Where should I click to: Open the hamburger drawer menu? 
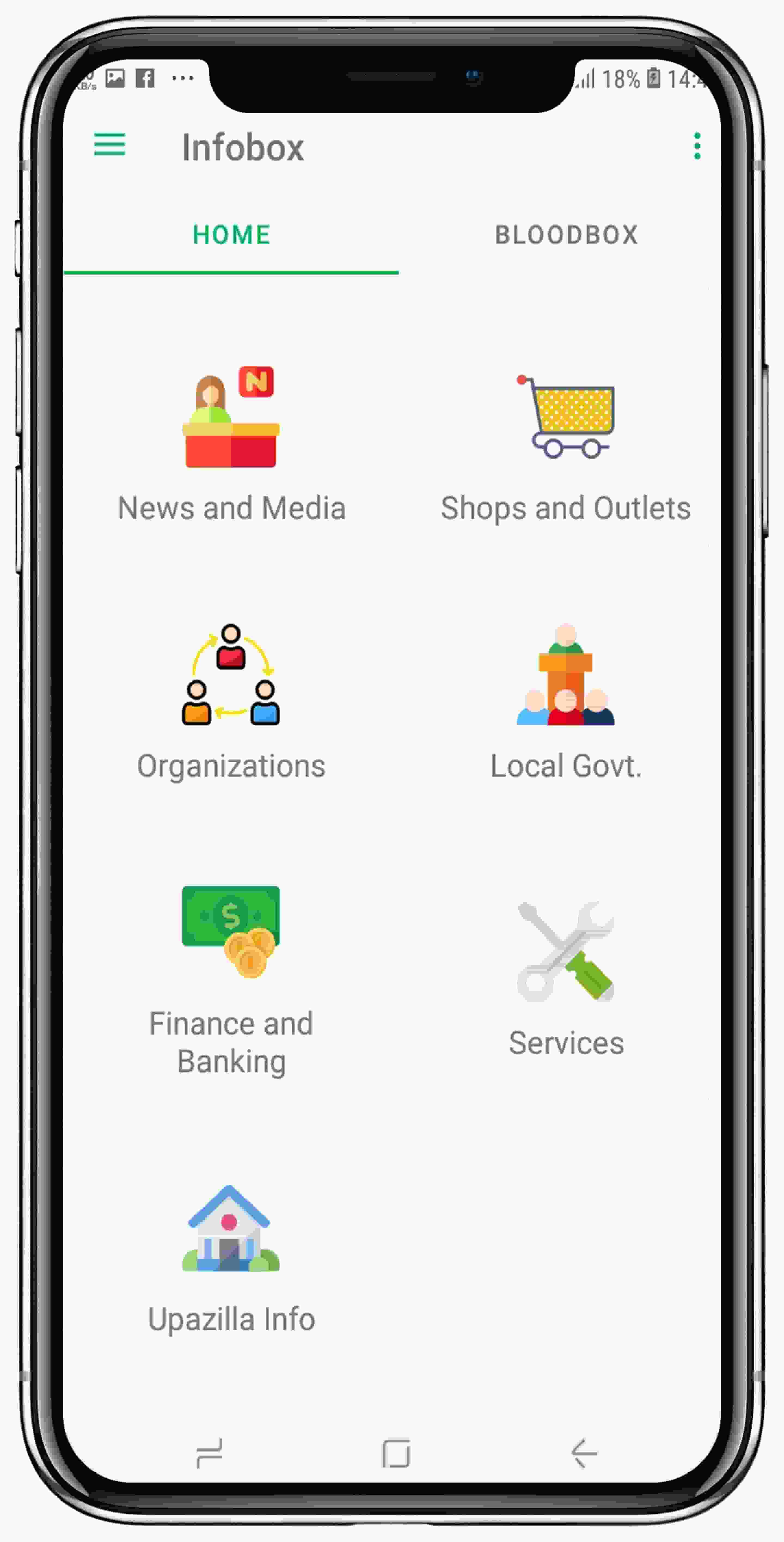[109, 145]
